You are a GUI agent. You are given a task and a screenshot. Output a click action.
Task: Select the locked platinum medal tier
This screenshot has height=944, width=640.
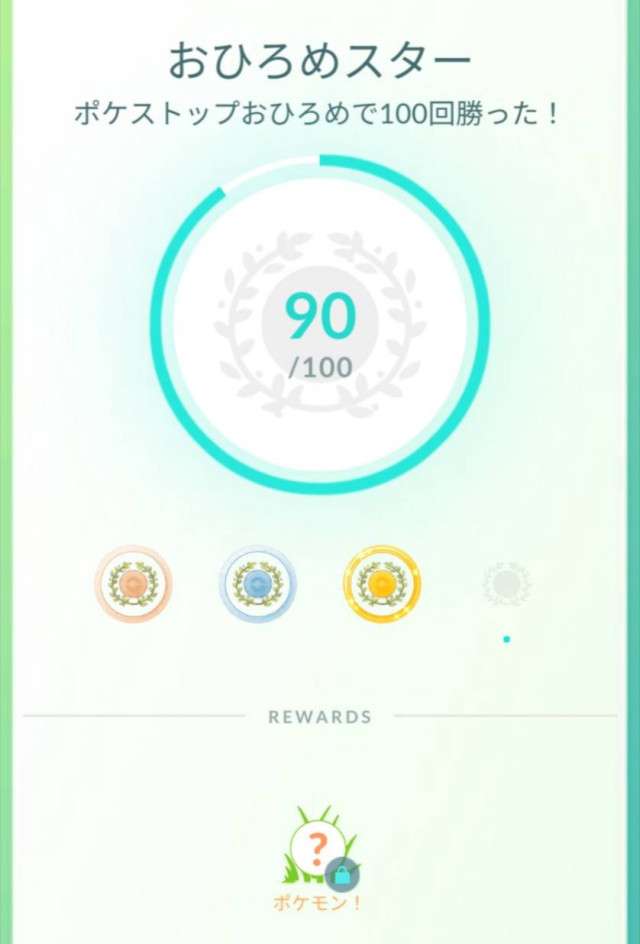coord(505,583)
